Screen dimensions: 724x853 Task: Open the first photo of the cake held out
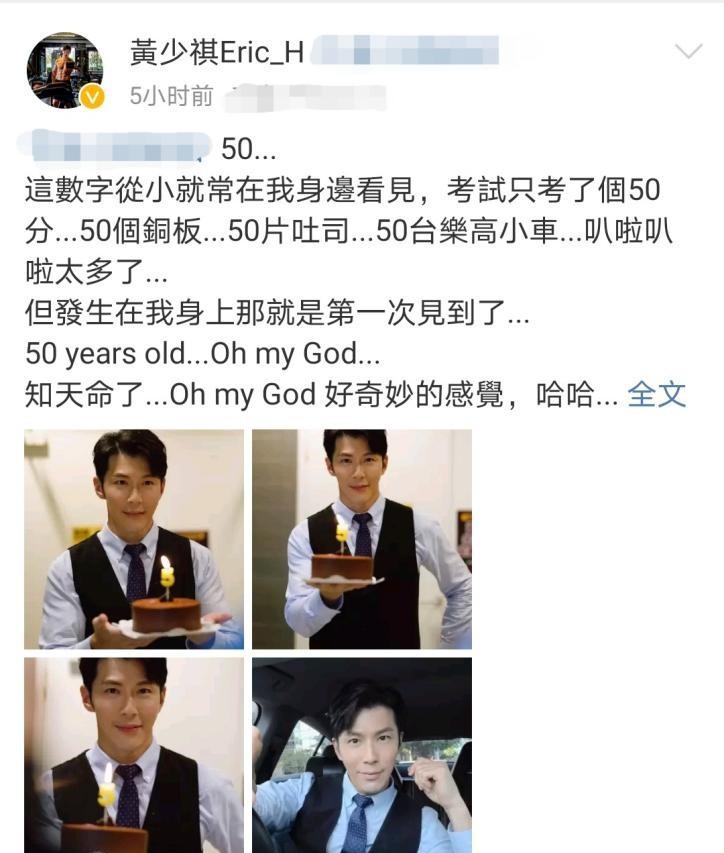tap(134, 539)
